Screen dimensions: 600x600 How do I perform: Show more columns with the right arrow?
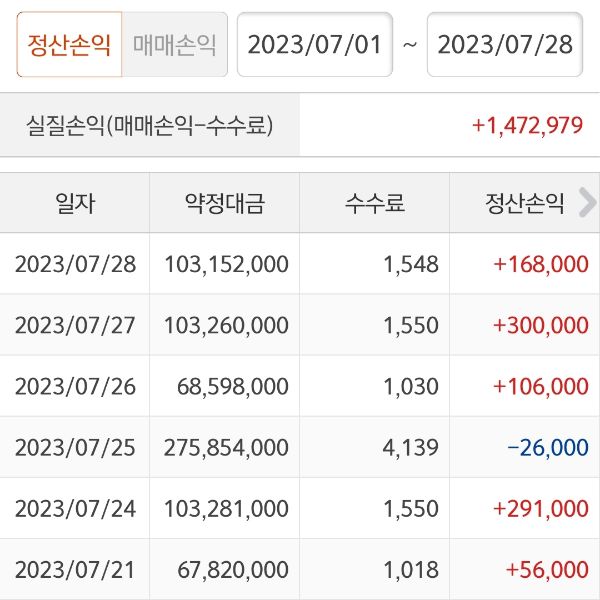pos(588,203)
